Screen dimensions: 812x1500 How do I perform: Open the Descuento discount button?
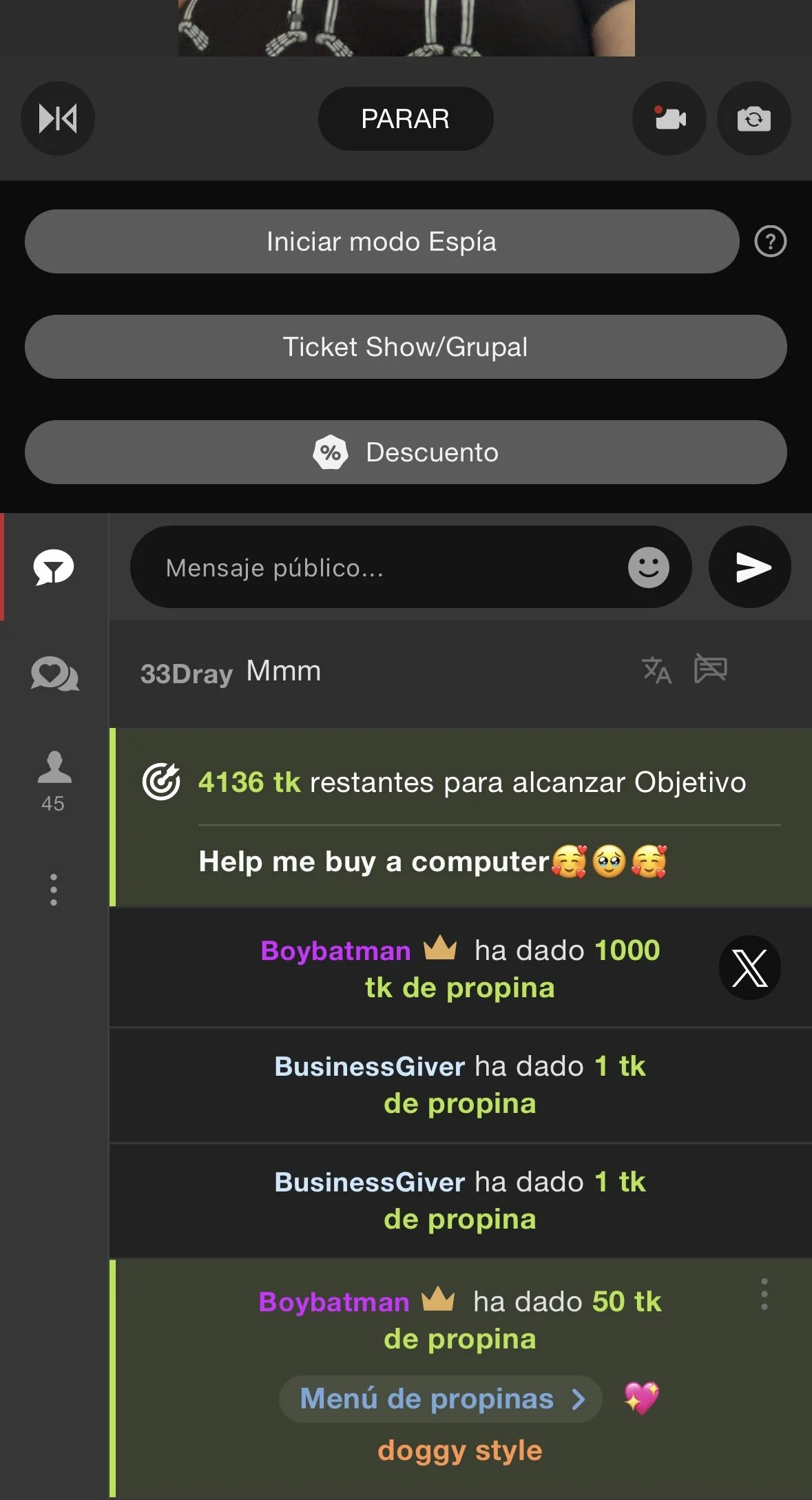405,452
